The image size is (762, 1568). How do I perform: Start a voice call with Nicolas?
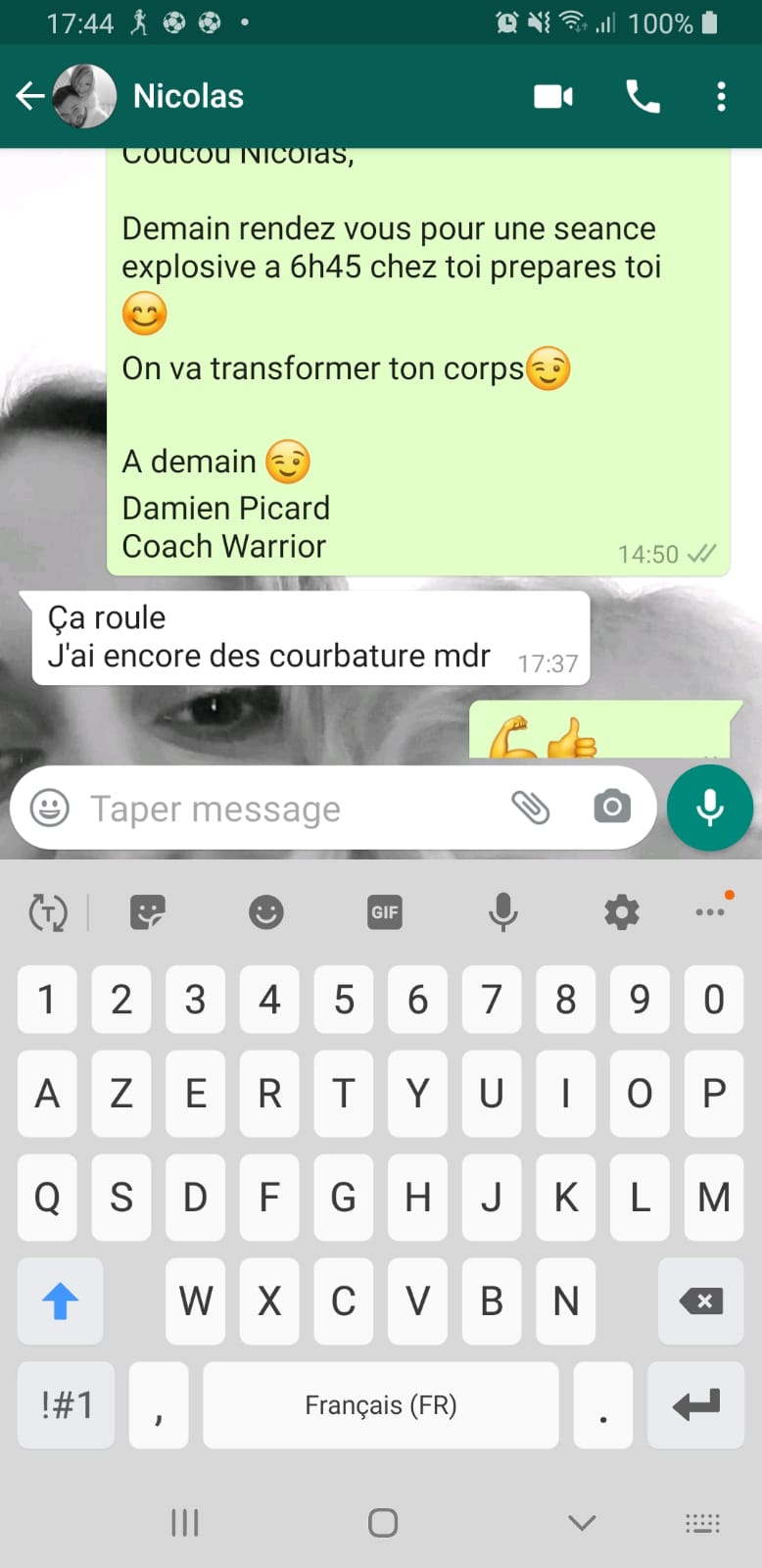643,96
